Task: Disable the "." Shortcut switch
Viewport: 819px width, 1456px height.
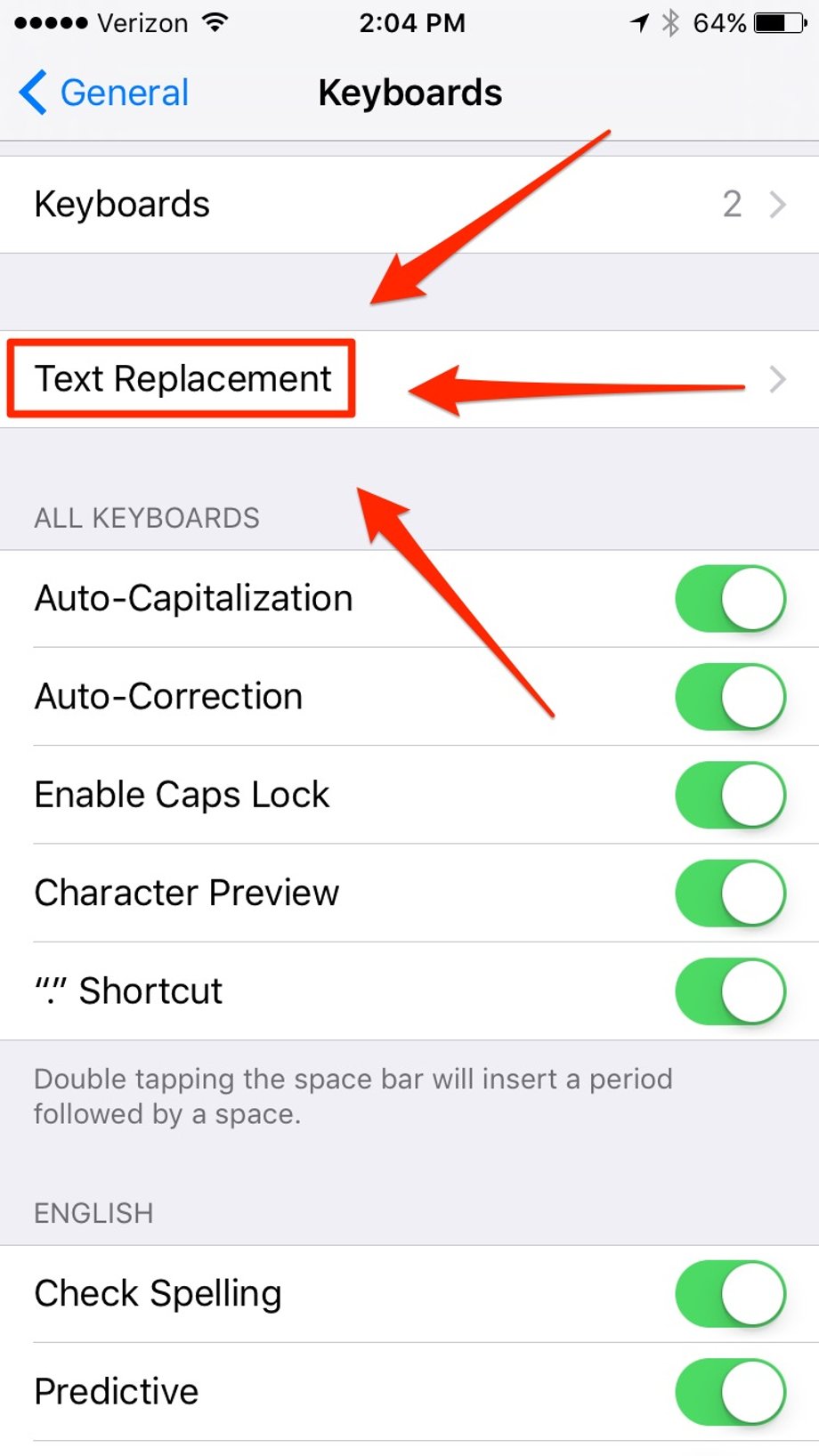Action: 731,991
